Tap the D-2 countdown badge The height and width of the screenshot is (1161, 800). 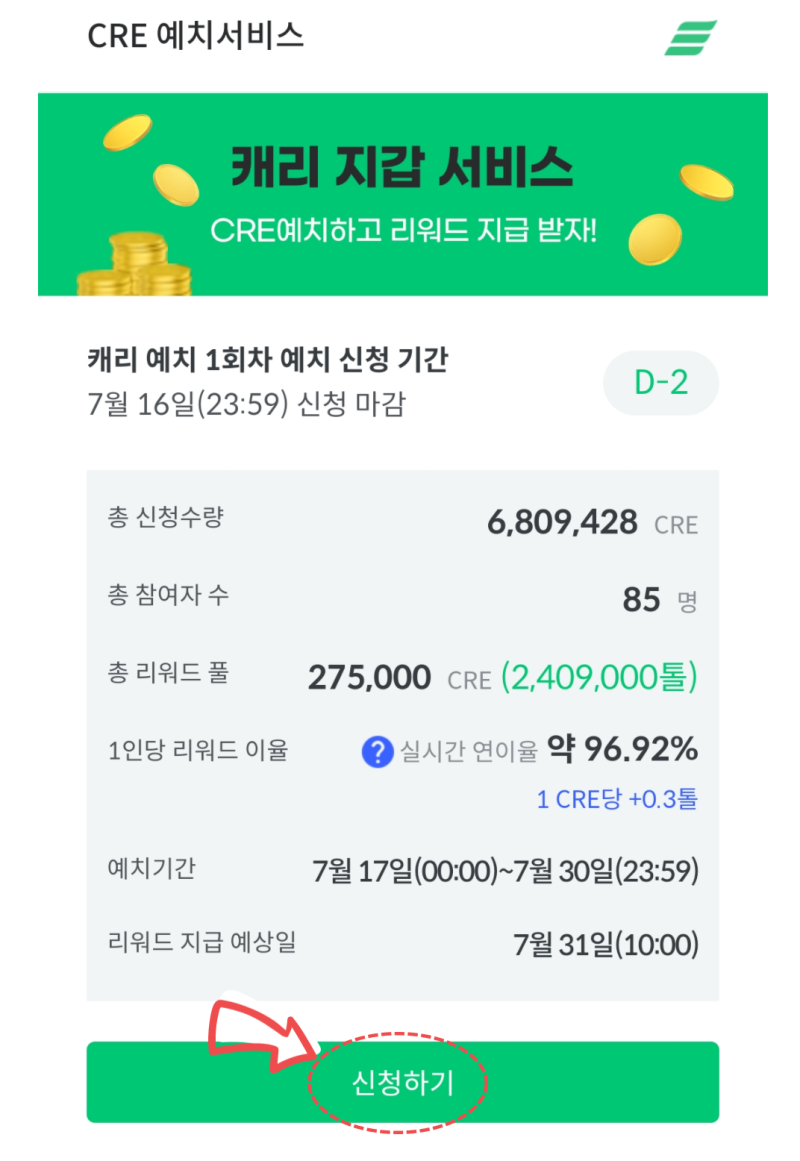(660, 380)
